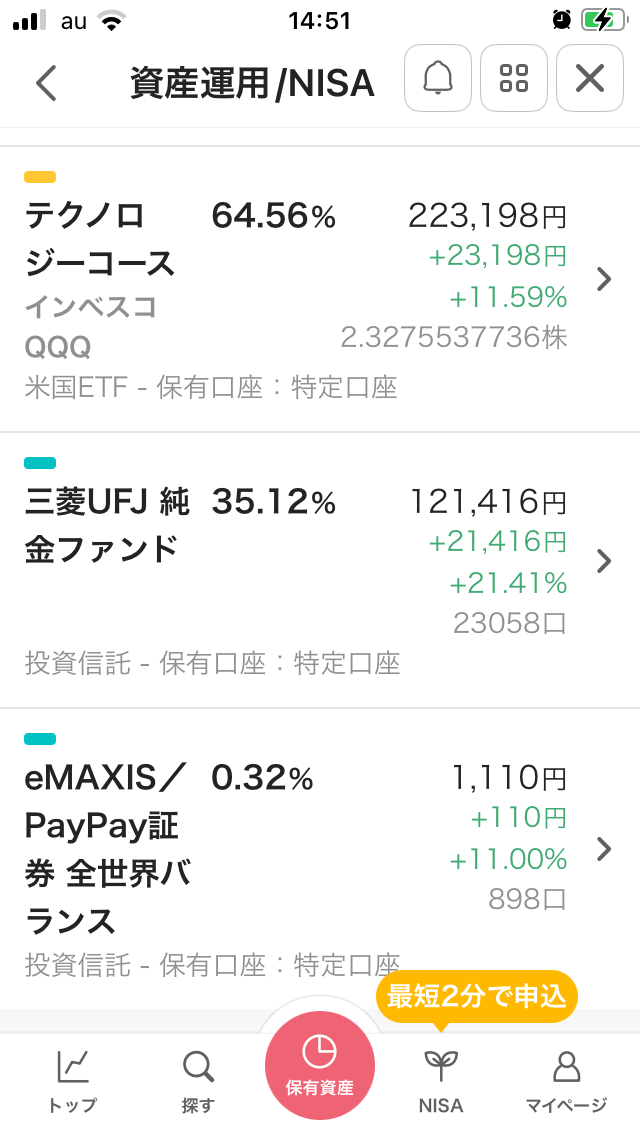This screenshot has width=640, height=1136.
Task: Switch to the マイページ tab
Action: (x=566, y=1082)
